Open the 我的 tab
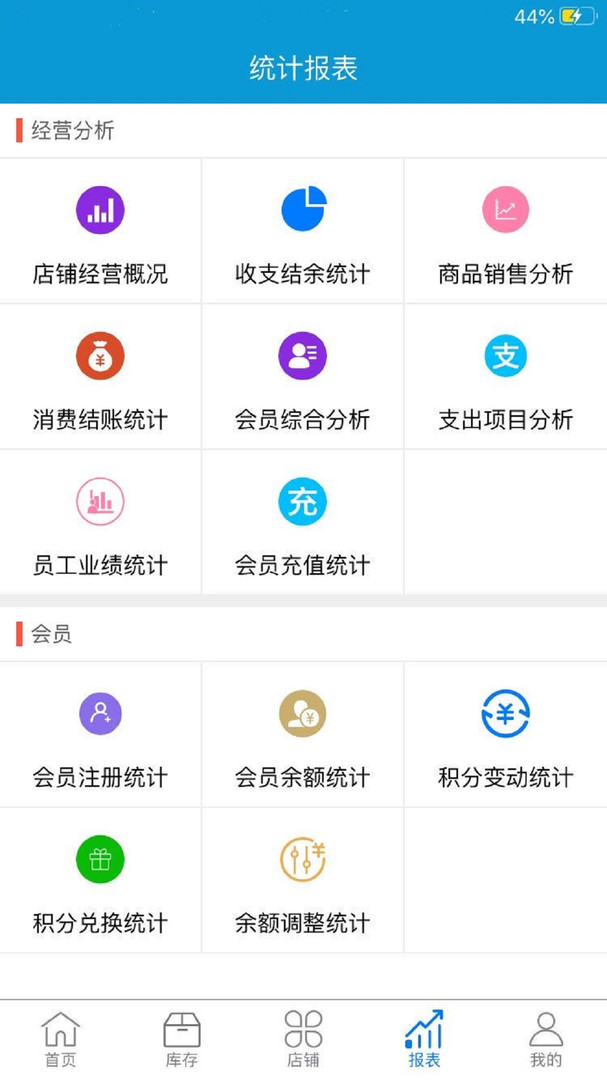Screen dimensions: 607x1080 pyautogui.click(x=546, y=1039)
